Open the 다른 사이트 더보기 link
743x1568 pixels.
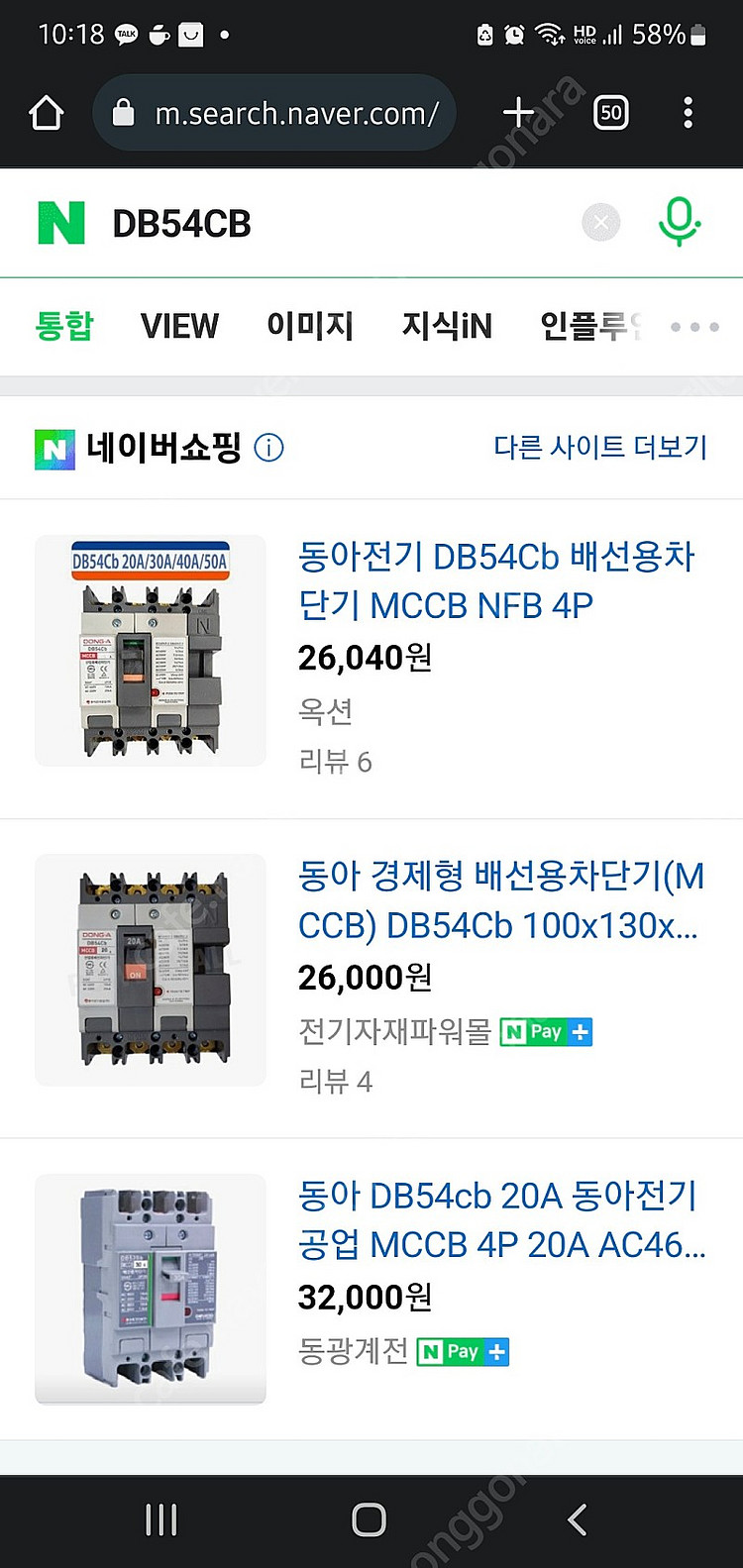[600, 447]
